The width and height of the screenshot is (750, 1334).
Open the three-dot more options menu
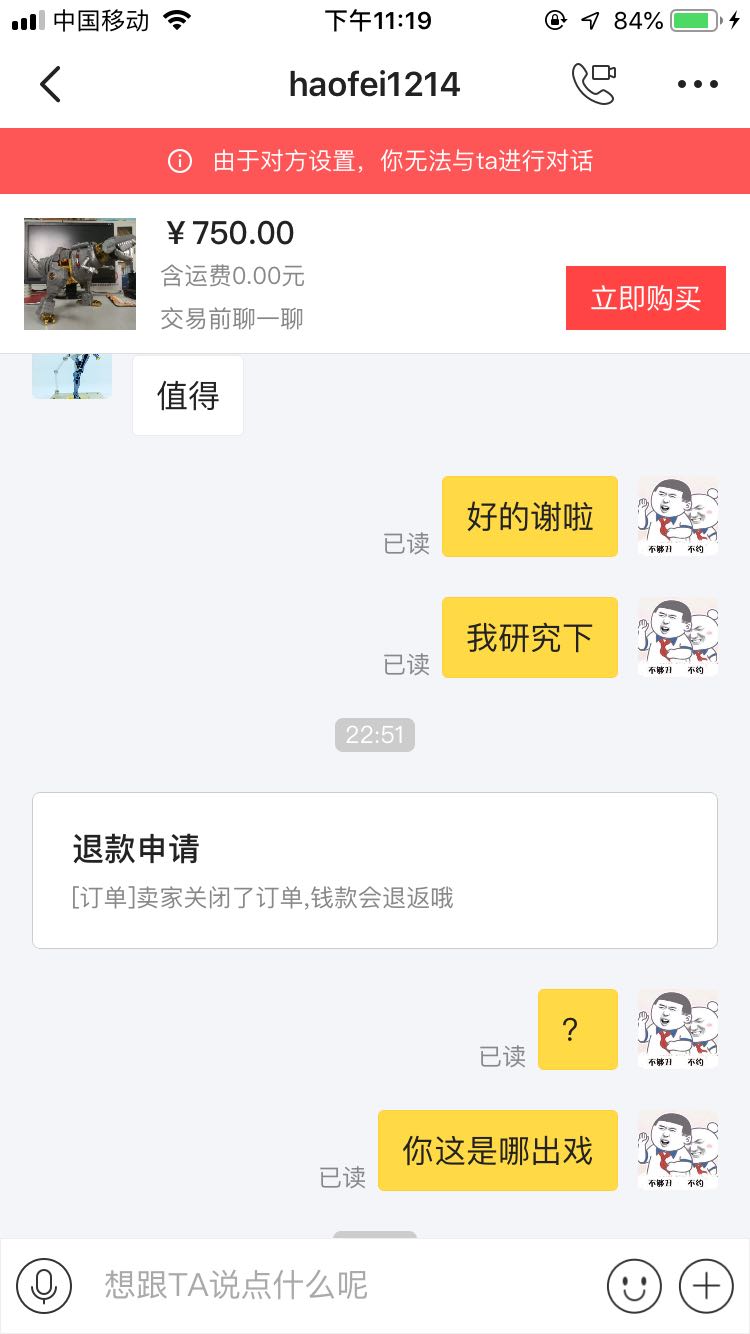point(698,85)
